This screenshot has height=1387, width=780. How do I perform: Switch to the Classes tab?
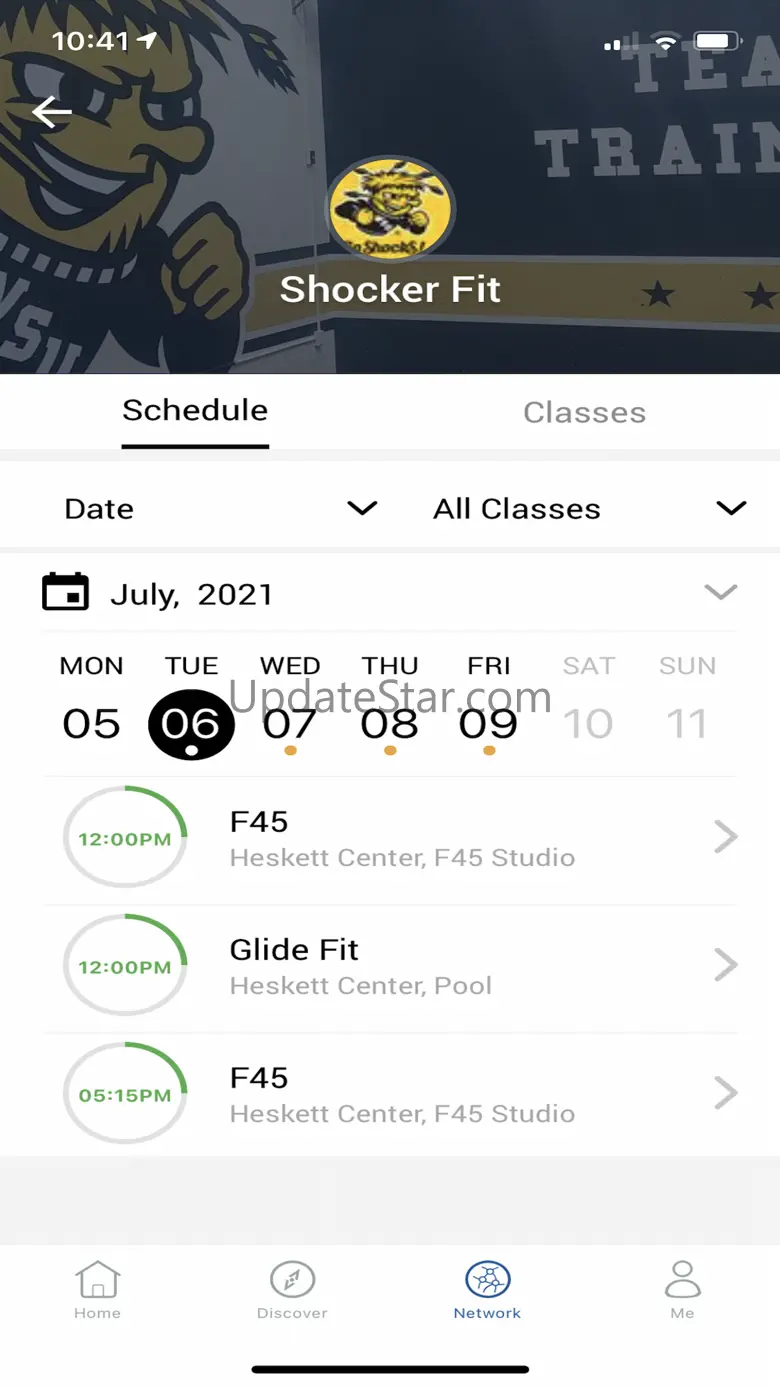(584, 412)
